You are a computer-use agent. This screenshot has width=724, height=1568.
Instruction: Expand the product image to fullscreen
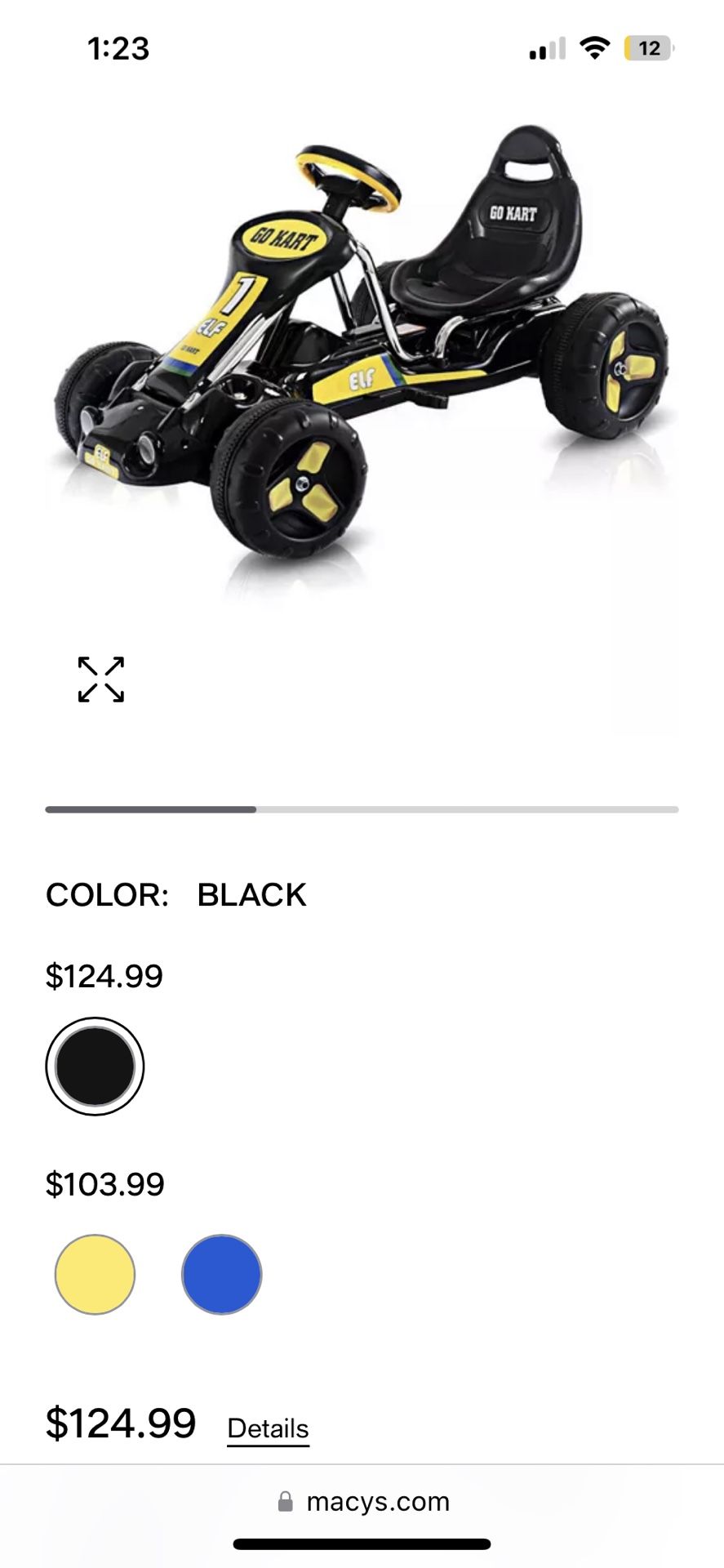coord(101,679)
